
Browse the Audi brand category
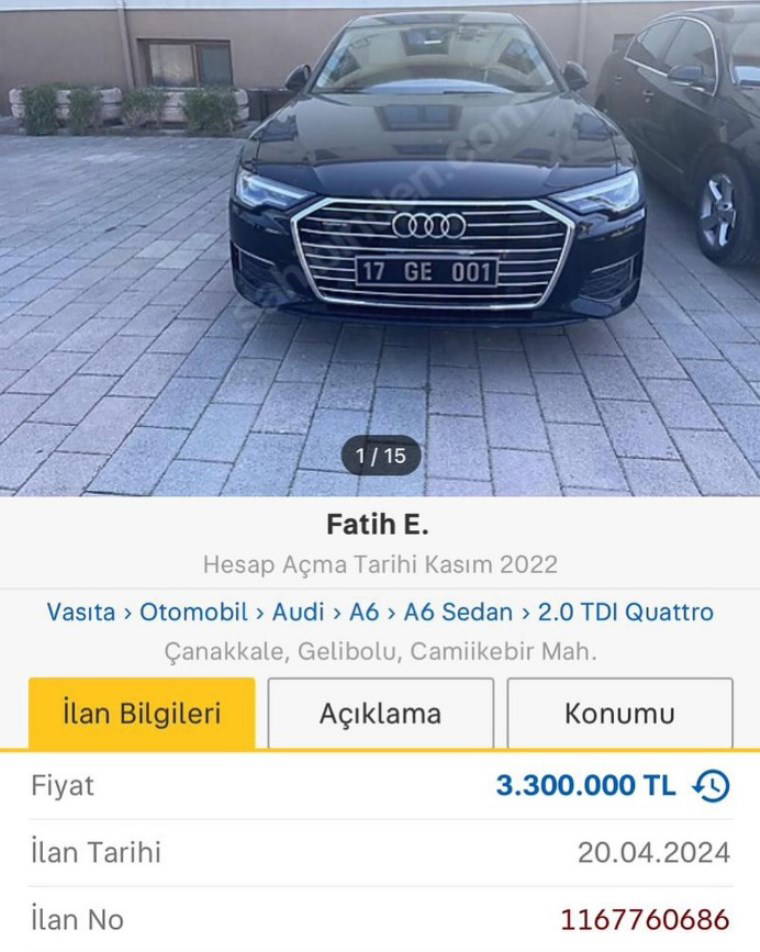[298, 612]
